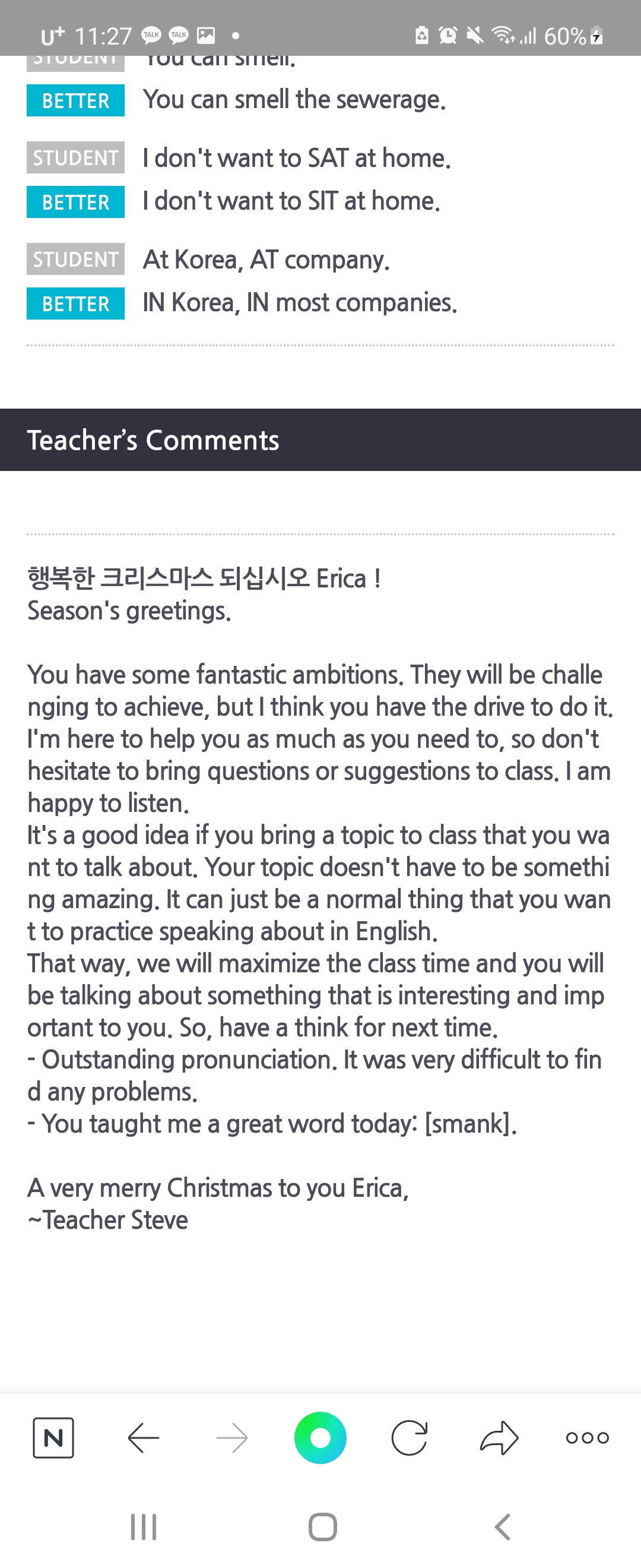
Task: Reload the current page
Action: 410,1438
